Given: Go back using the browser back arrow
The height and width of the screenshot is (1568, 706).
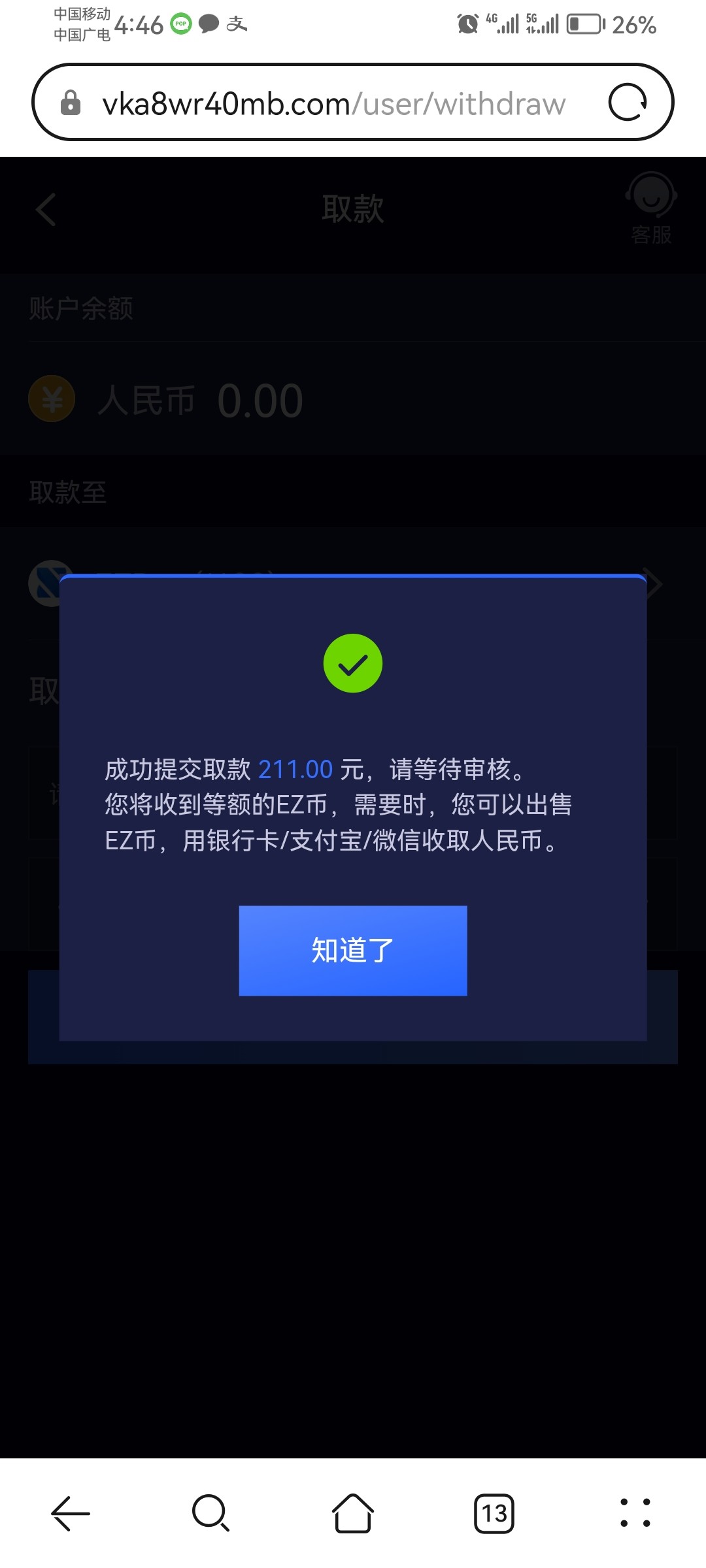Looking at the screenshot, I should point(71,1513).
